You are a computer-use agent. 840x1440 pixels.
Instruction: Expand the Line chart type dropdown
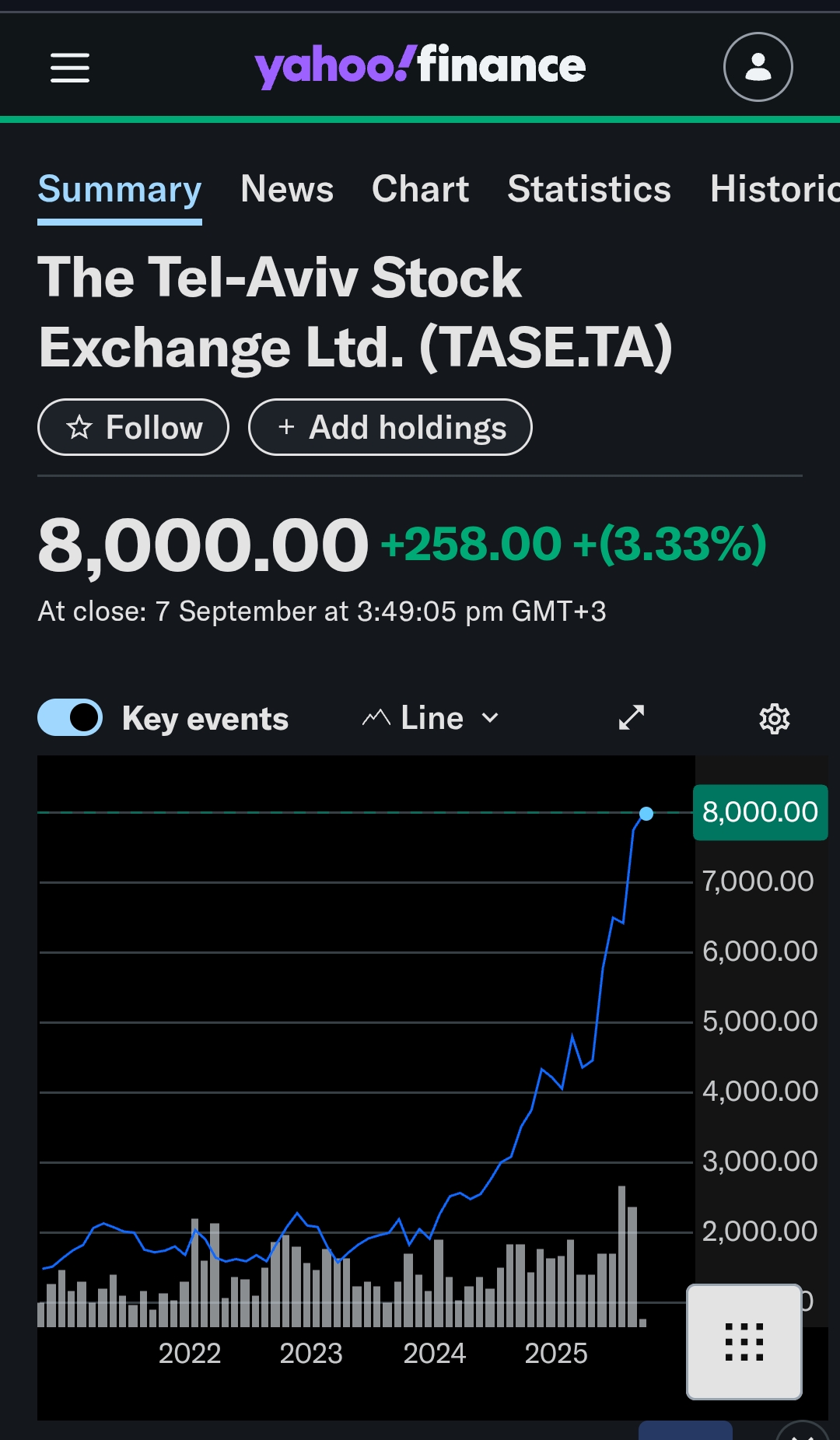pos(431,717)
